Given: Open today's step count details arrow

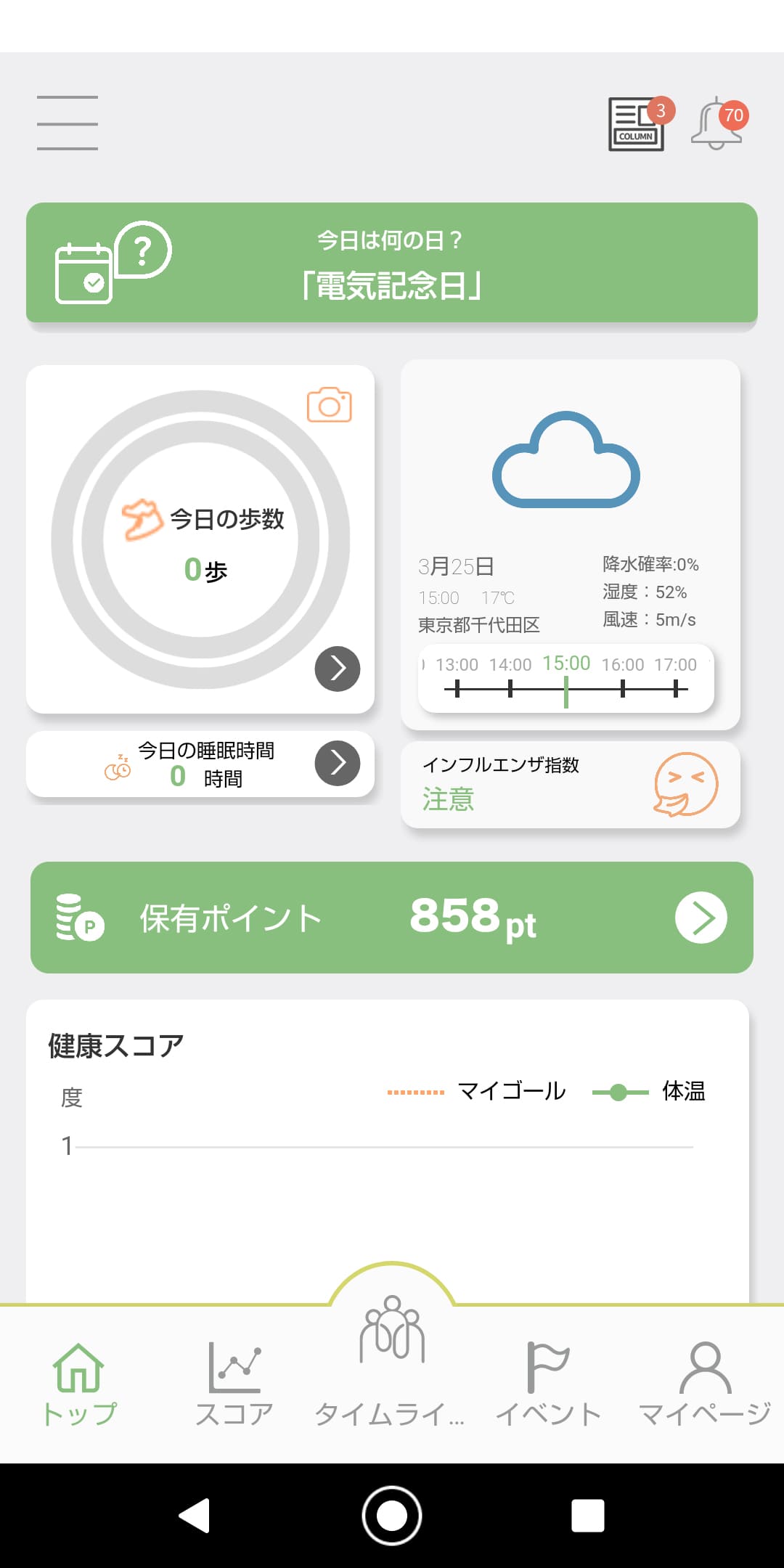Looking at the screenshot, I should point(338,669).
